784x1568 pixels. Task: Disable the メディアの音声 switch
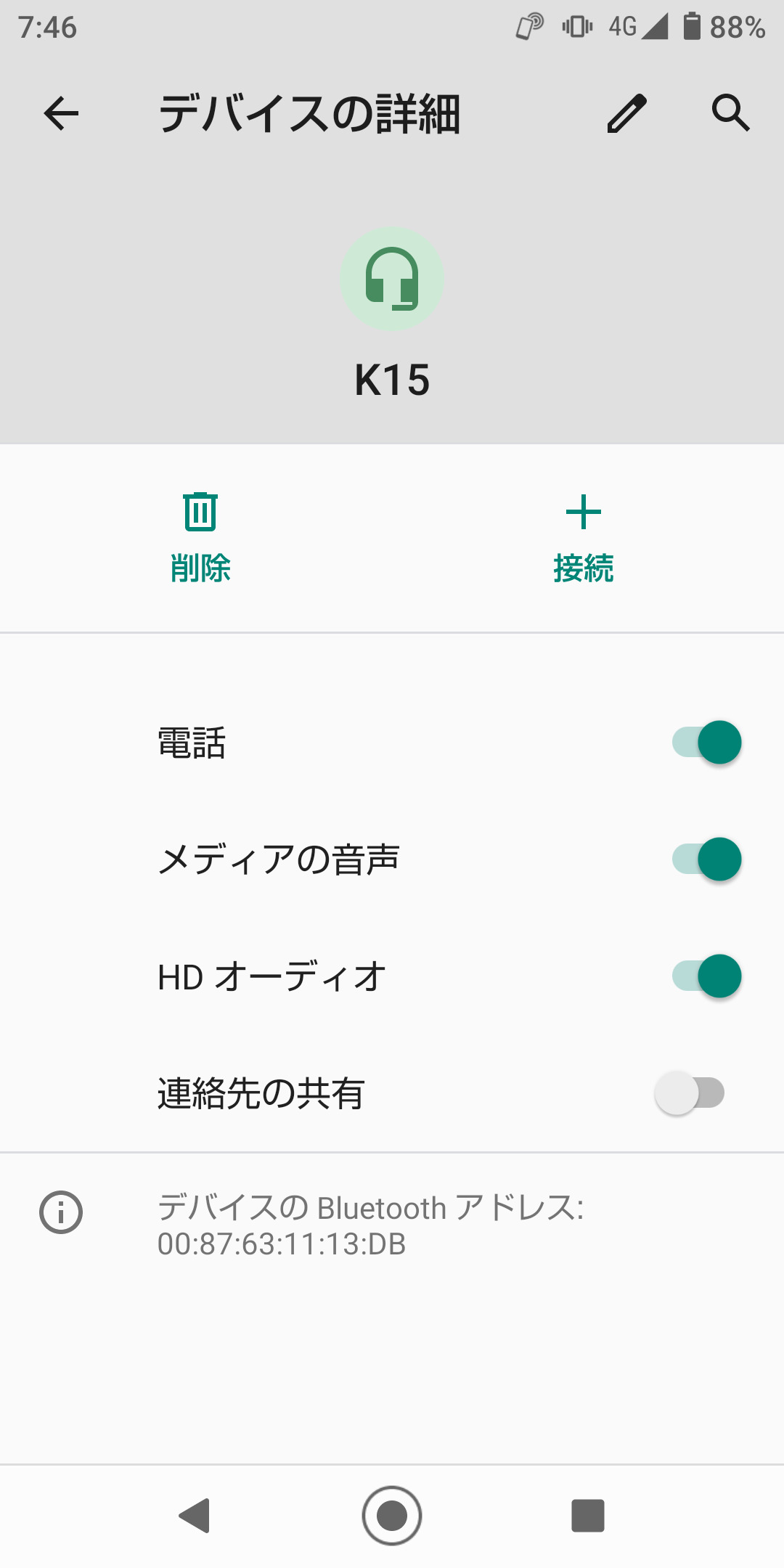(706, 859)
